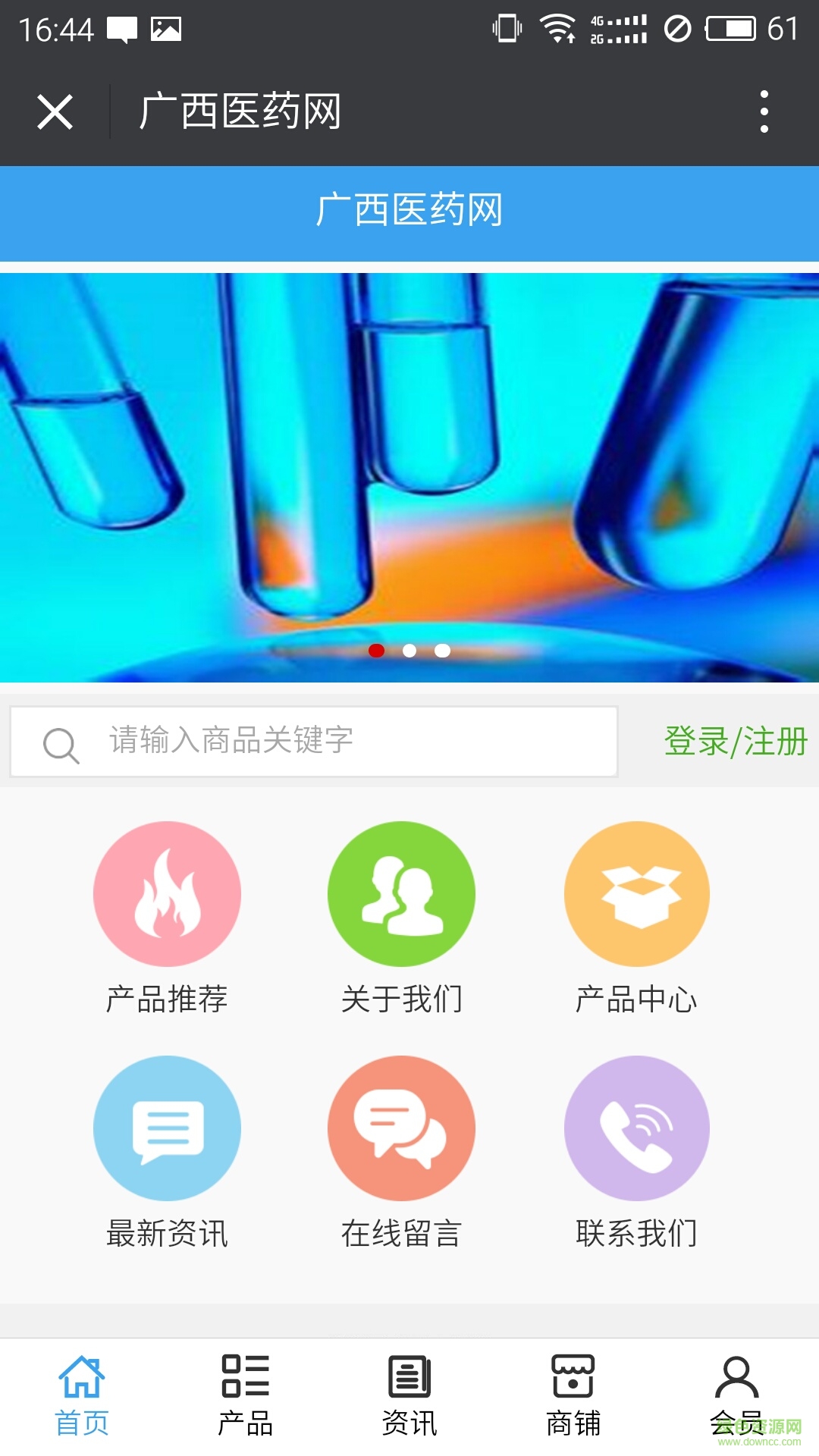
Task: Switch to the second banner slide dot
Action: (409, 650)
